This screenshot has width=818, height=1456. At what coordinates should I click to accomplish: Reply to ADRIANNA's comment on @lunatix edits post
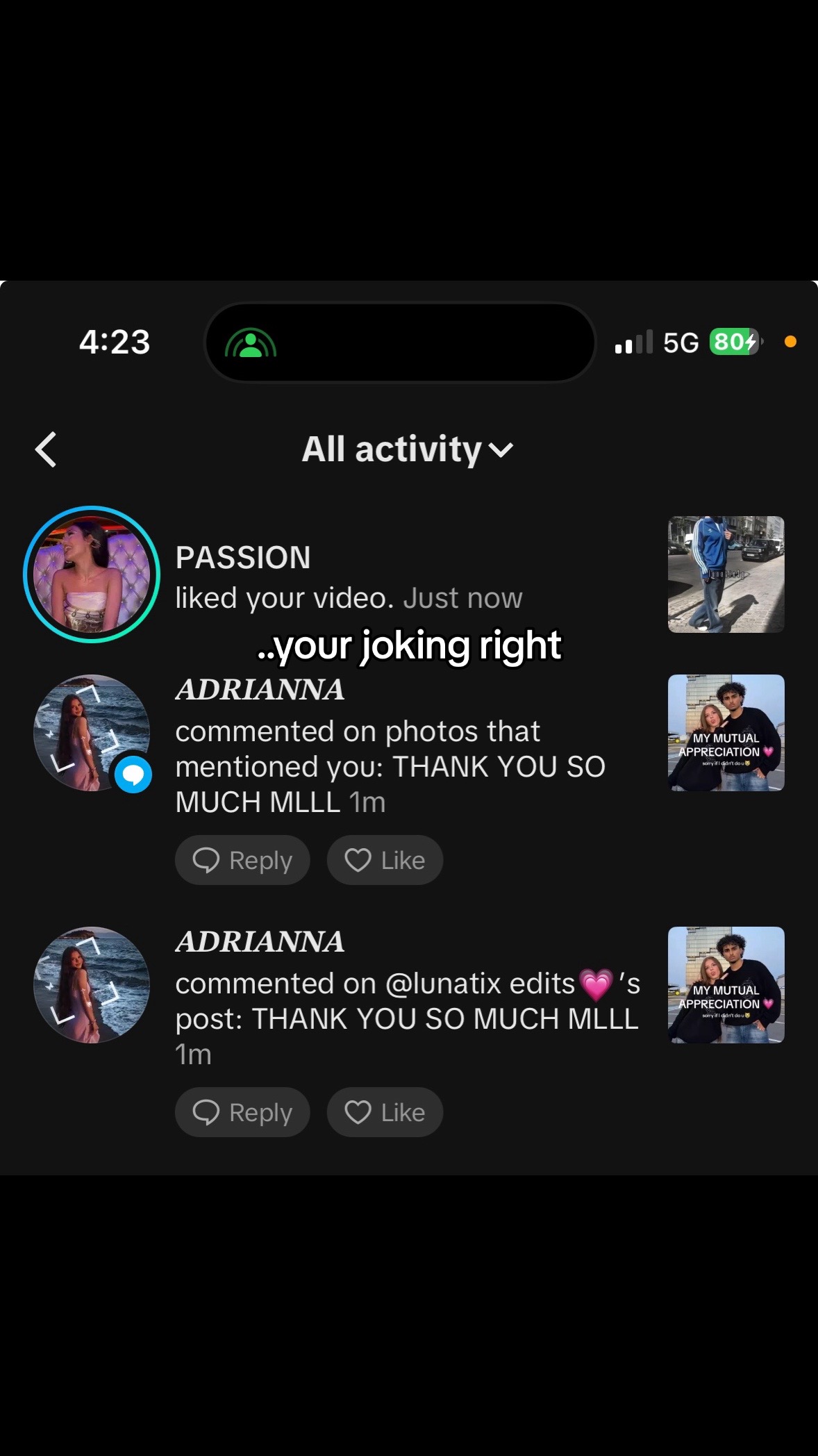[242, 1112]
